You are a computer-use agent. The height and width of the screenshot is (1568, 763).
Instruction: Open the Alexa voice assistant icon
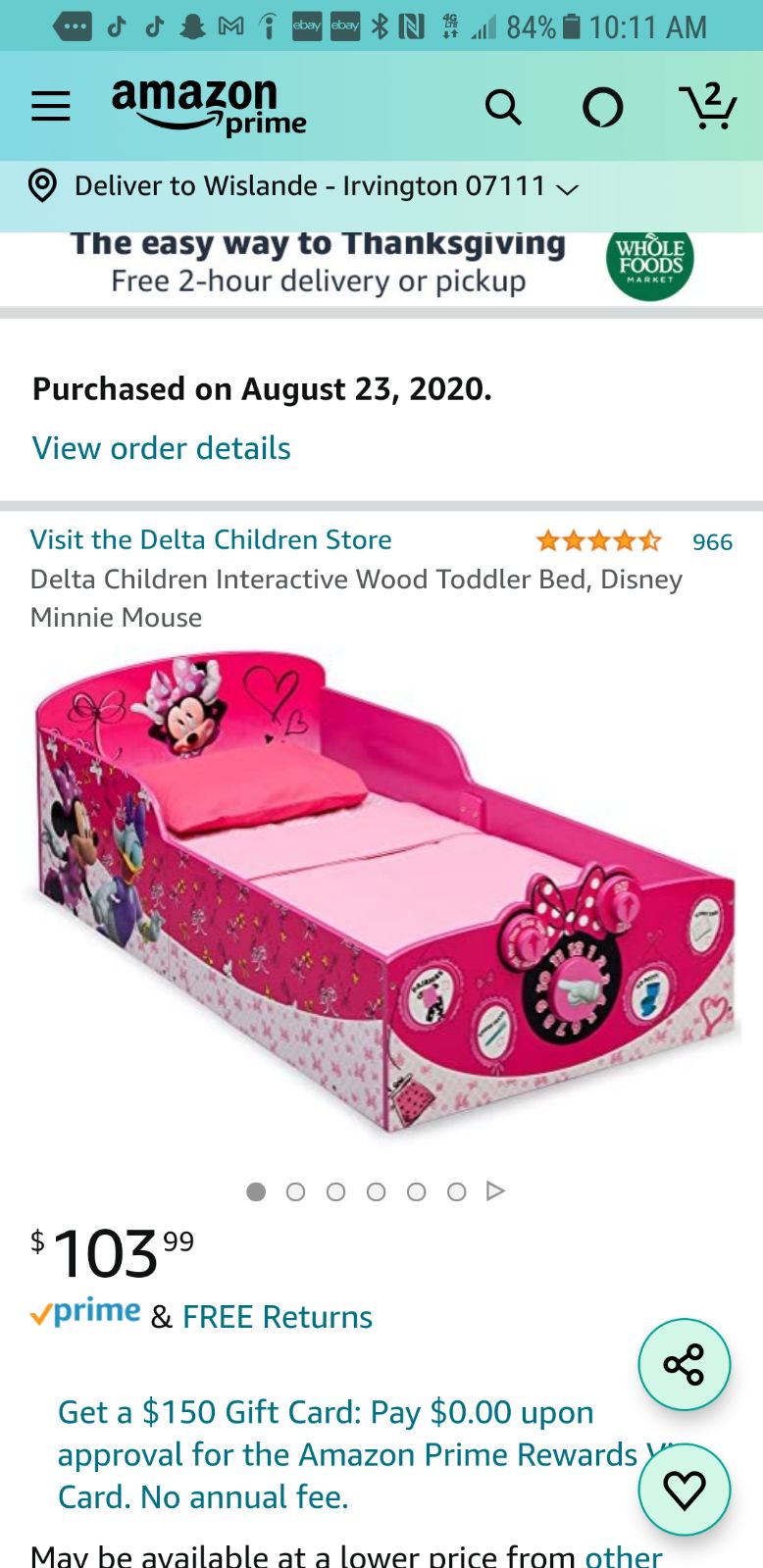pyautogui.click(x=602, y=107)
